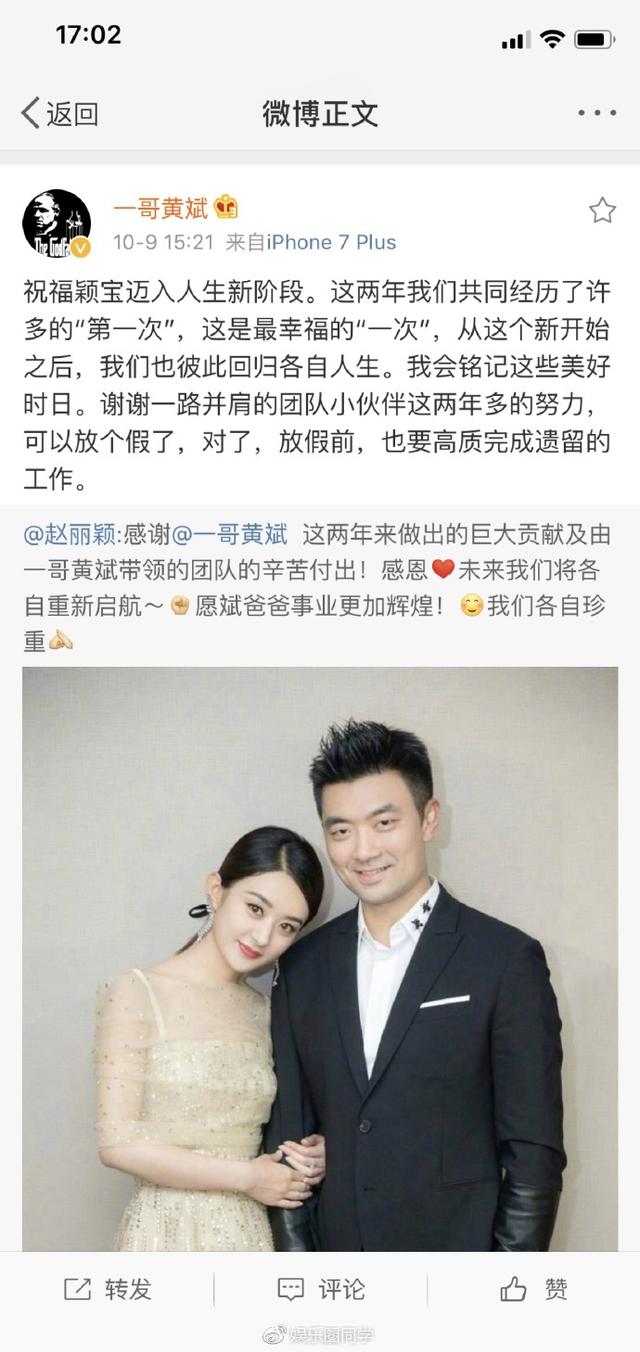The height and width of the screenshot is (1352, 640).
Task: Open comments via 评论
Action: [x=321, y=1290]
